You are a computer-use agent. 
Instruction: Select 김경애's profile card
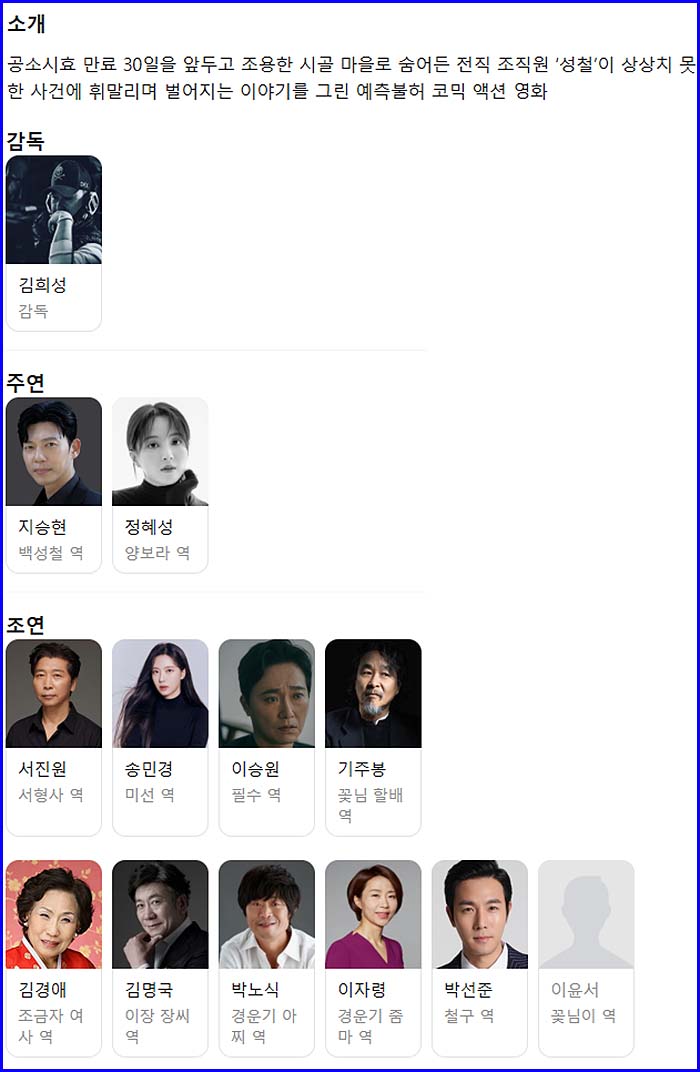pos(53,957)
